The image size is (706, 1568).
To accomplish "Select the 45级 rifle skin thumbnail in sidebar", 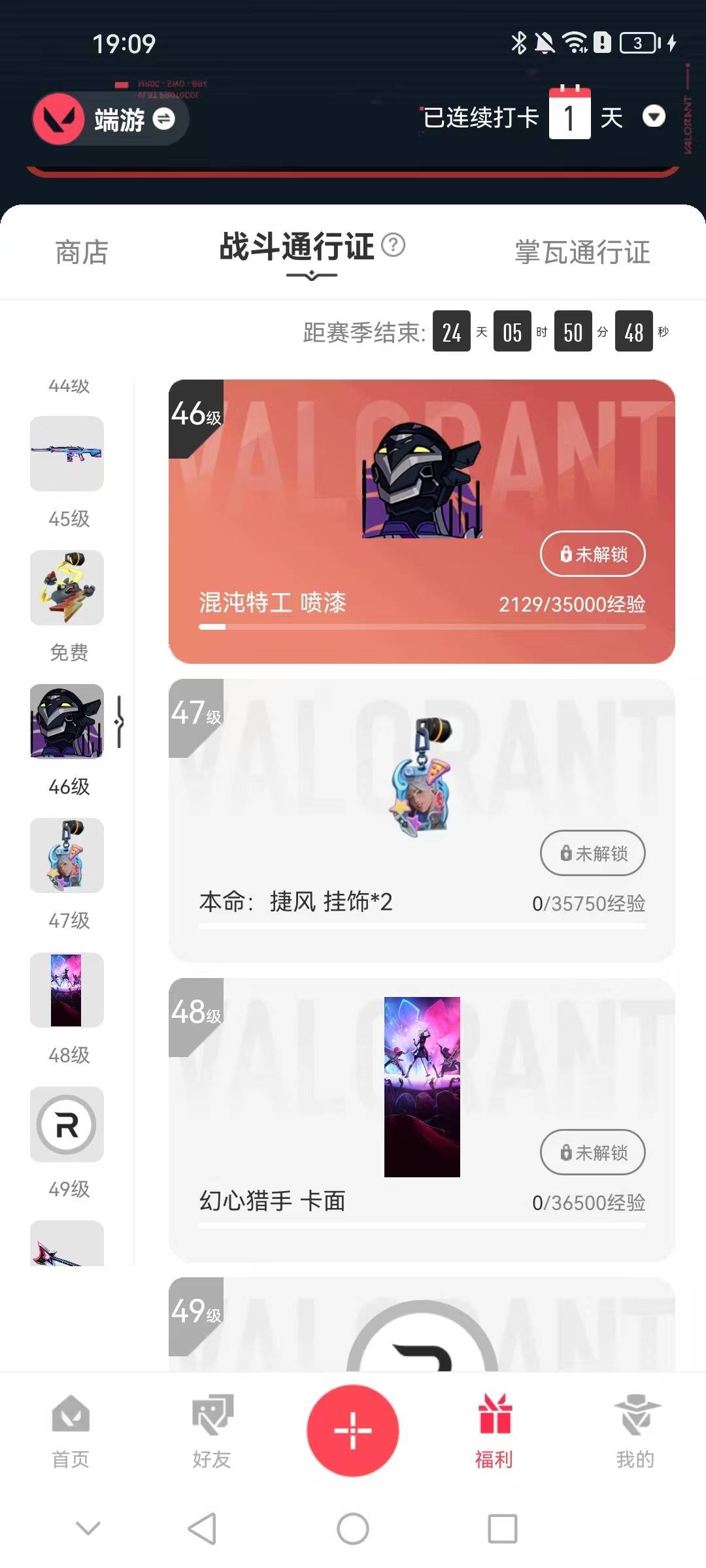I will [66, 453].
